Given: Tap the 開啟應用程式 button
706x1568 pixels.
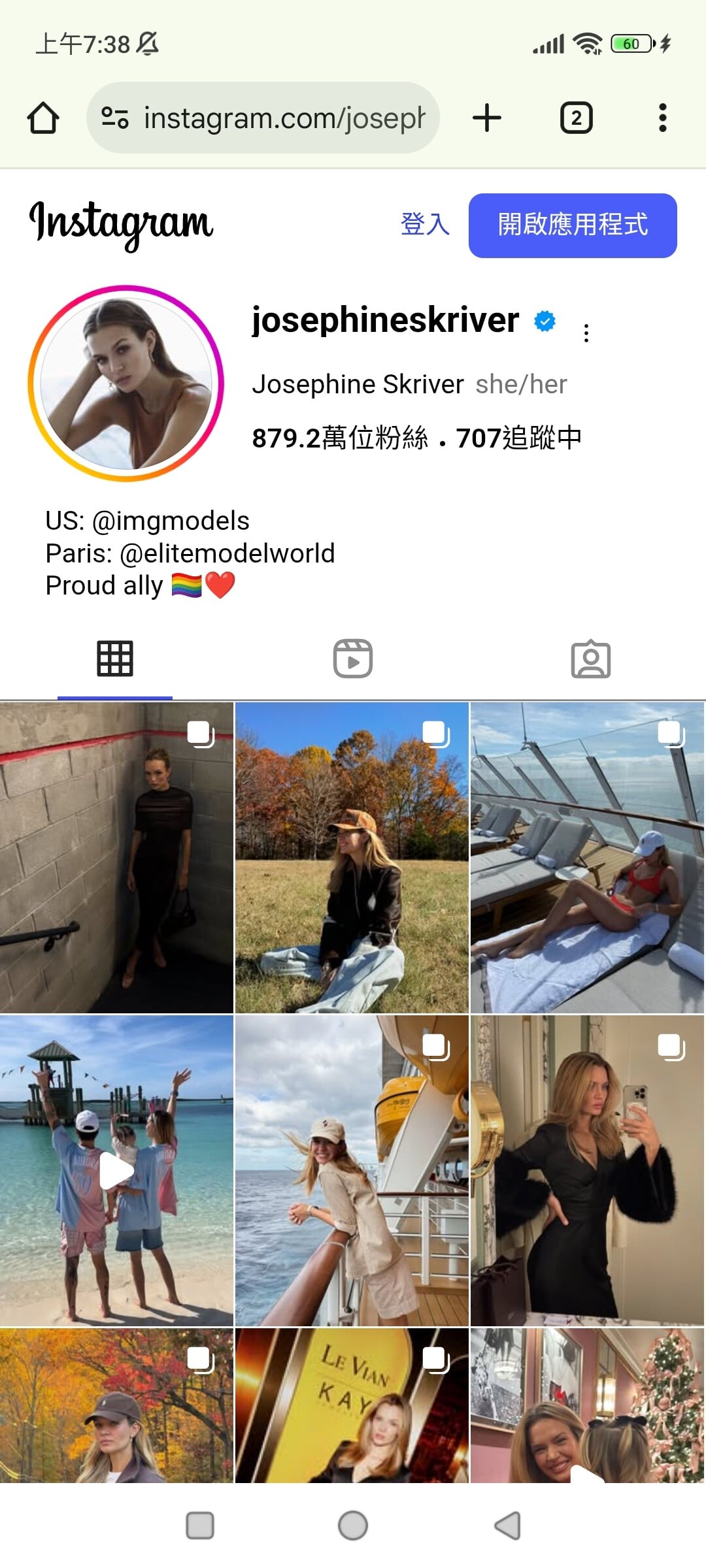Looking at the screenshot, I should coord(573,225).
